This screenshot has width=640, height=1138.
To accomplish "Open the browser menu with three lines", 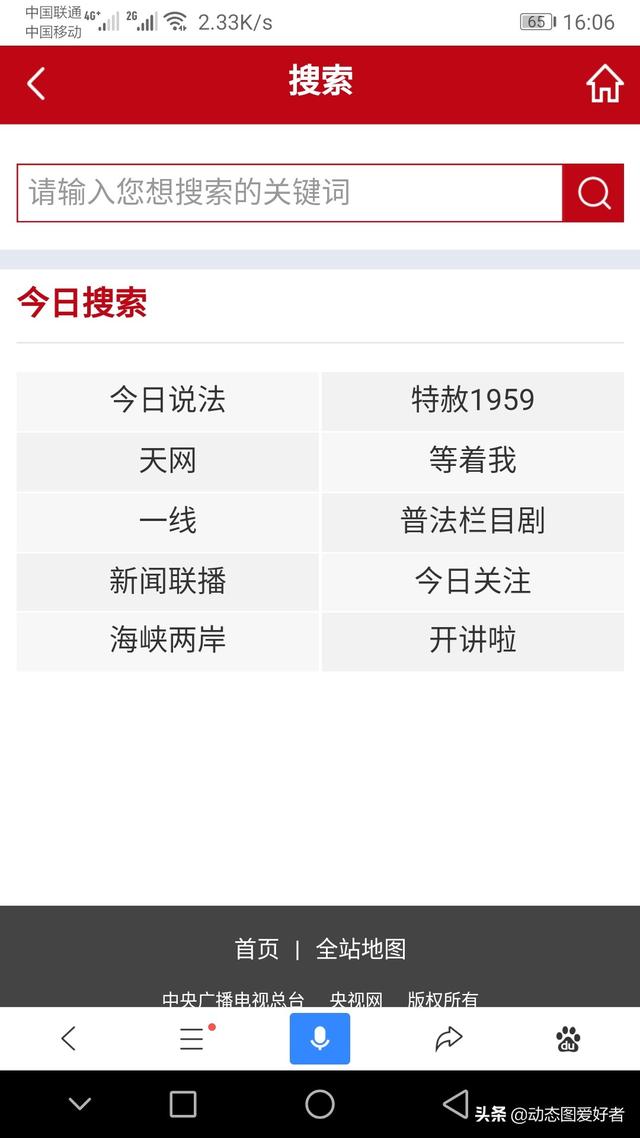I will [192, 1039].
